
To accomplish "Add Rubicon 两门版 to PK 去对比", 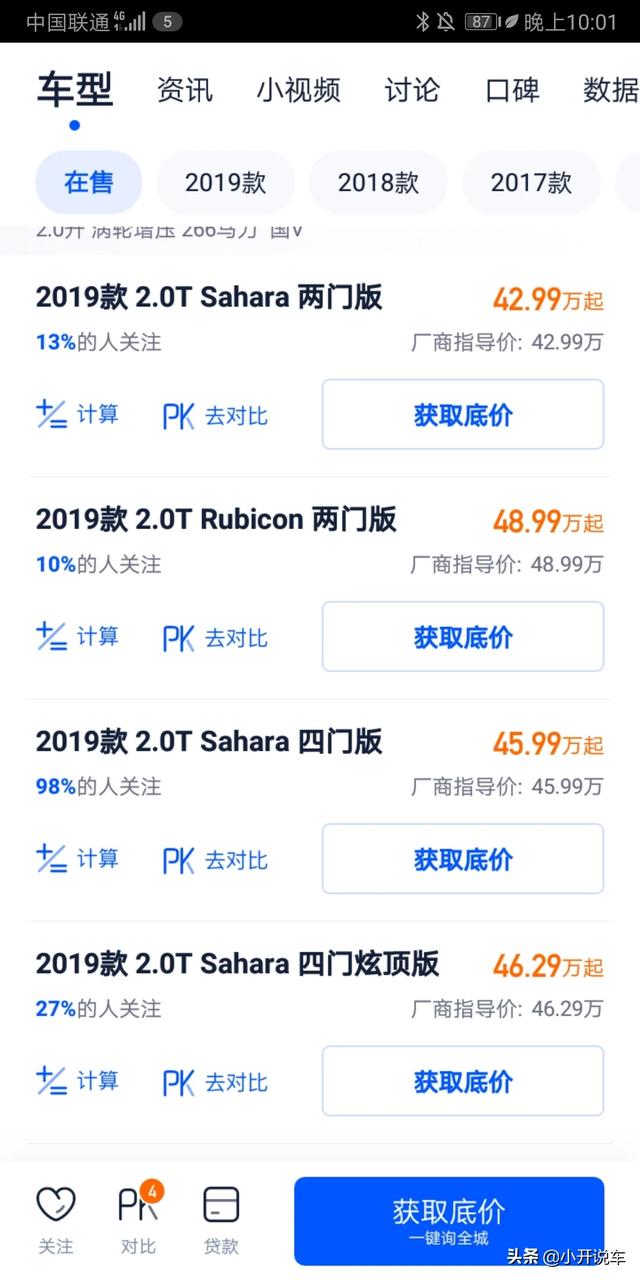I will click(215, 637).
